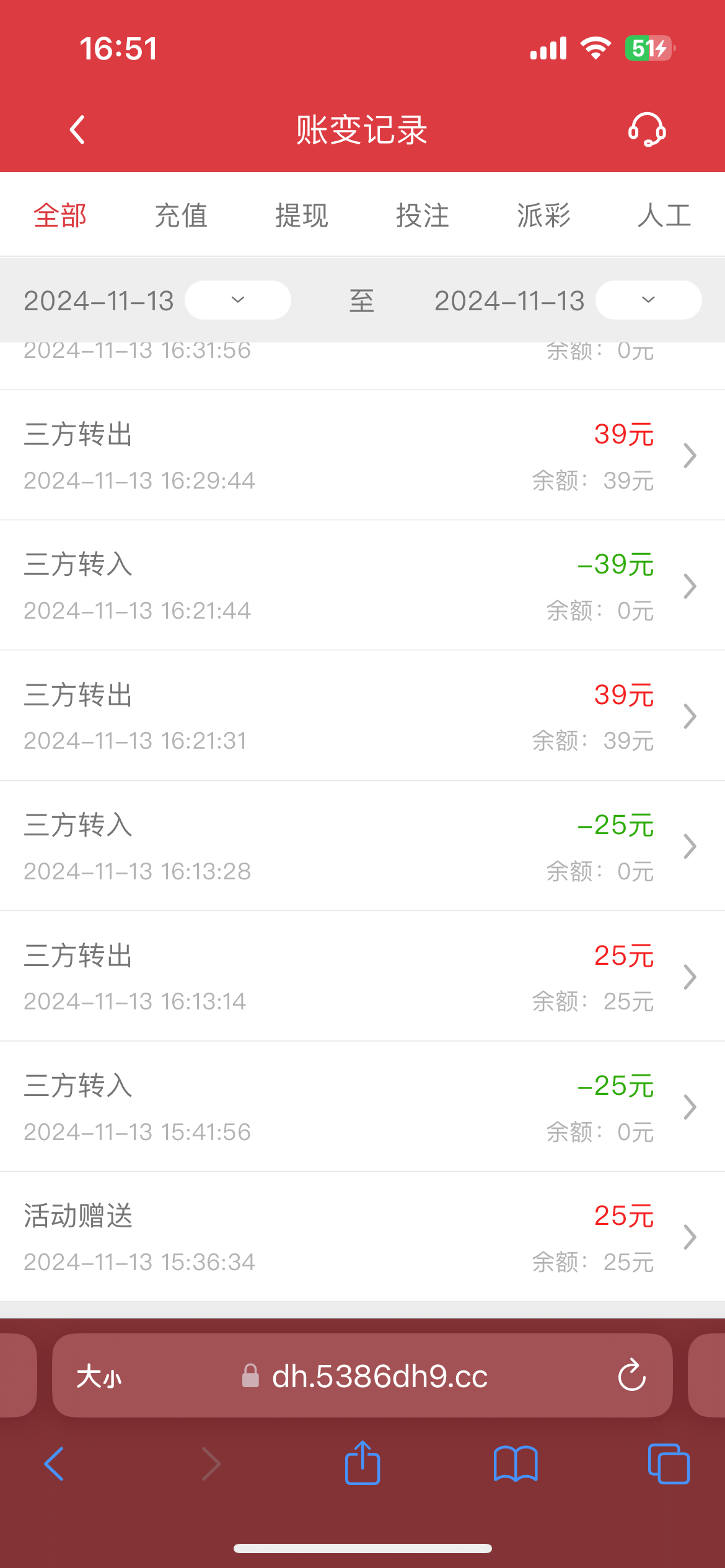Open 三方转入 record at 15:41:56

tap(362, 1107)
